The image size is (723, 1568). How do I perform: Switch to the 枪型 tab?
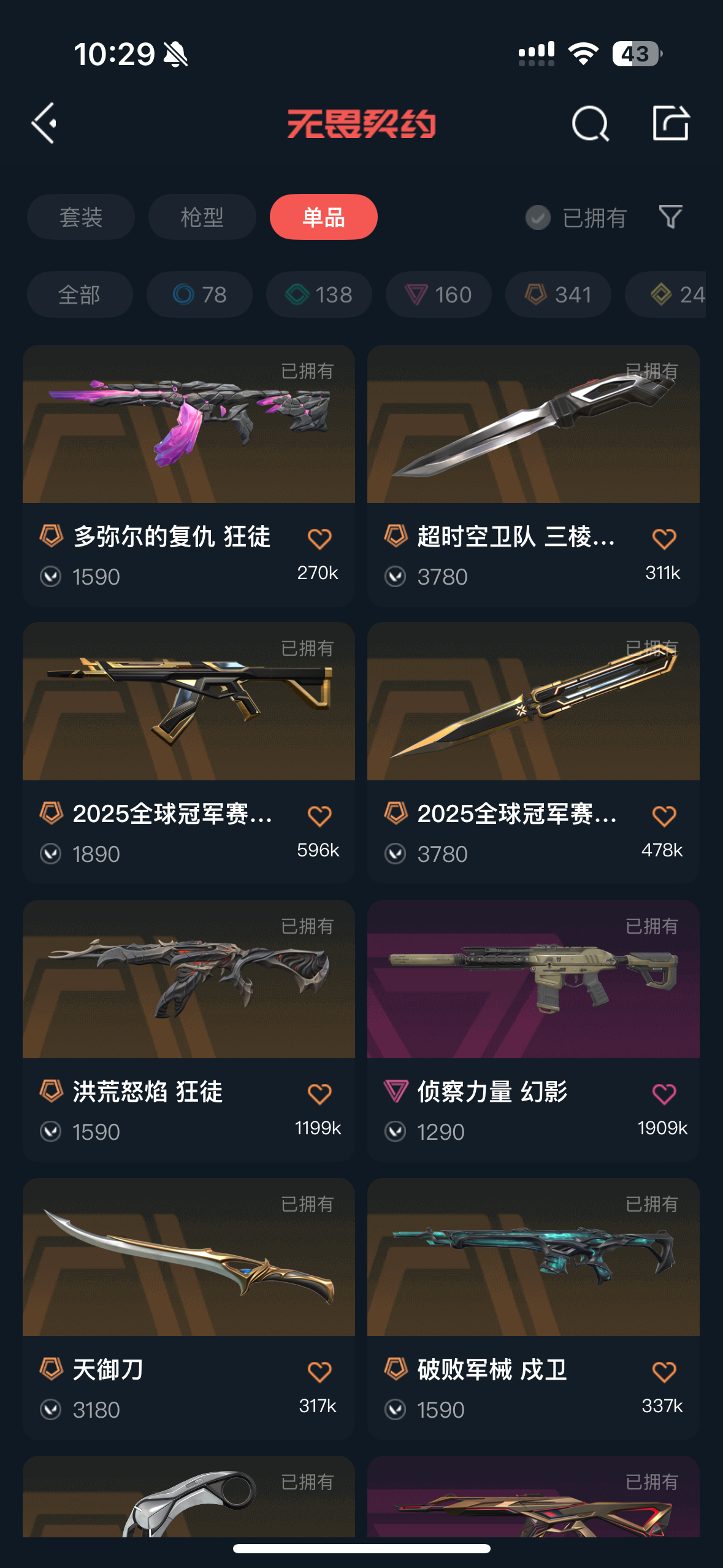(202, 217)
